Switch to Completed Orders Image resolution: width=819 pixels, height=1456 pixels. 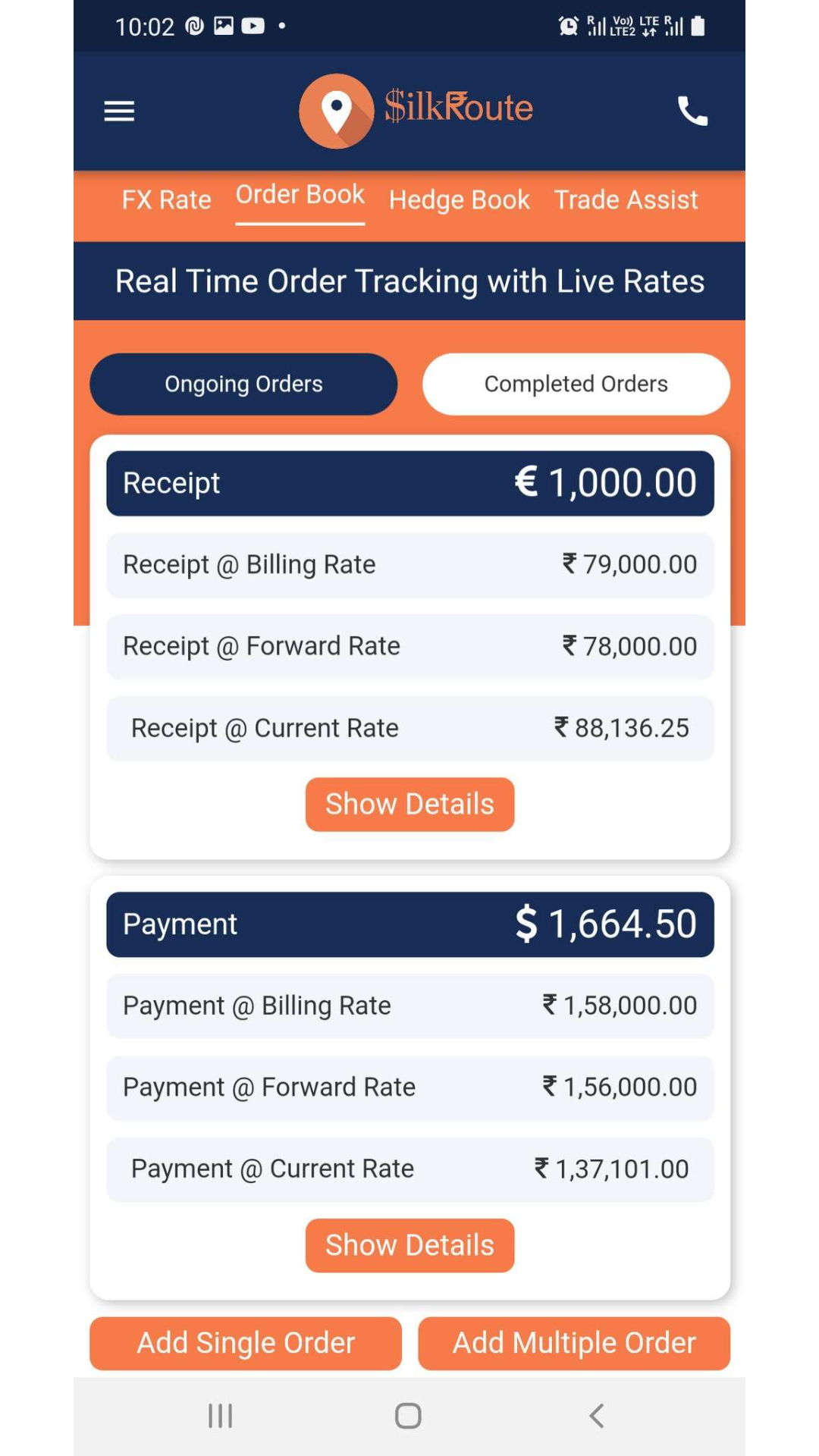point(576,384)
